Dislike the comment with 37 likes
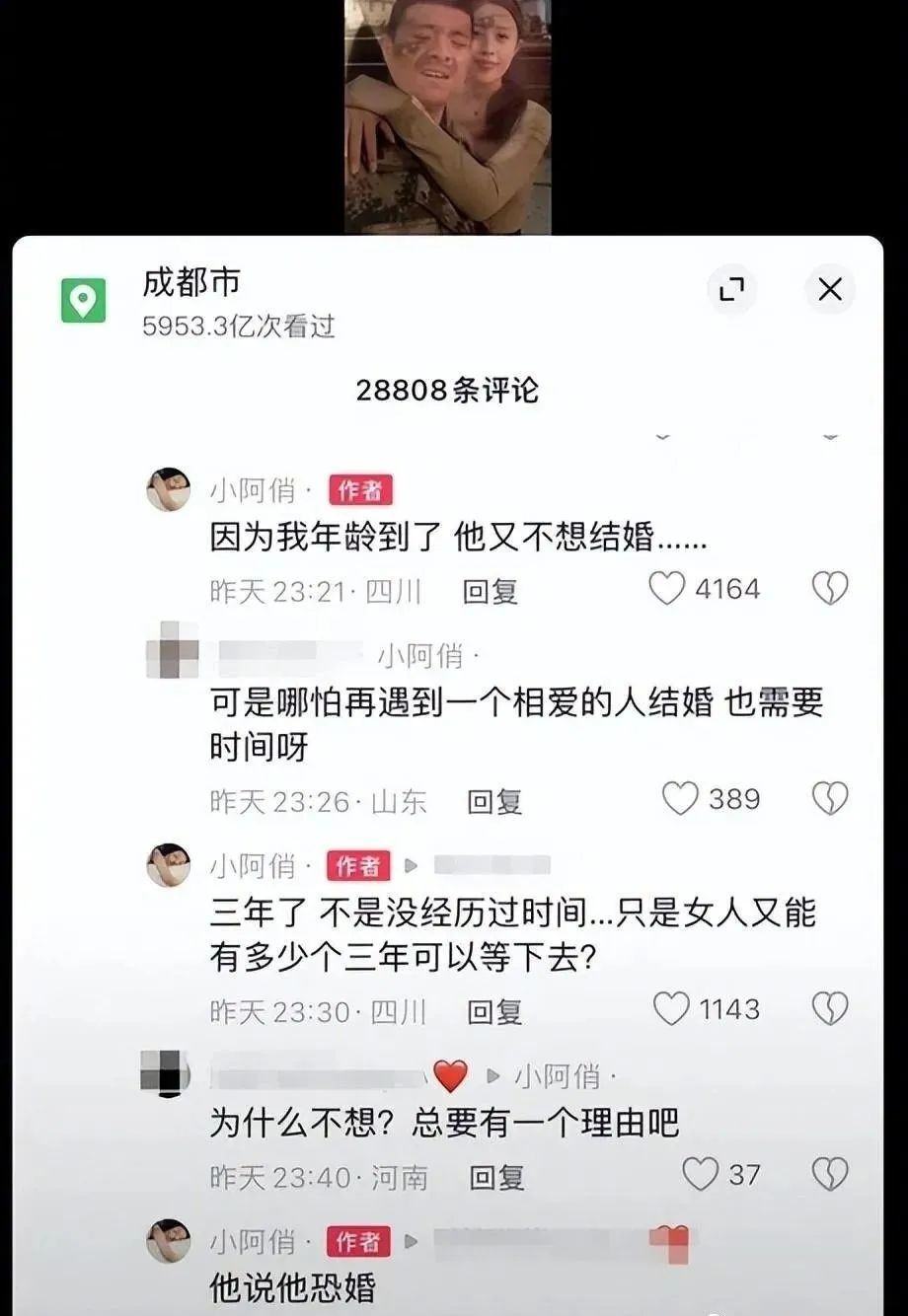The height and width of the screenshot is (1316, 908). 829,1174
